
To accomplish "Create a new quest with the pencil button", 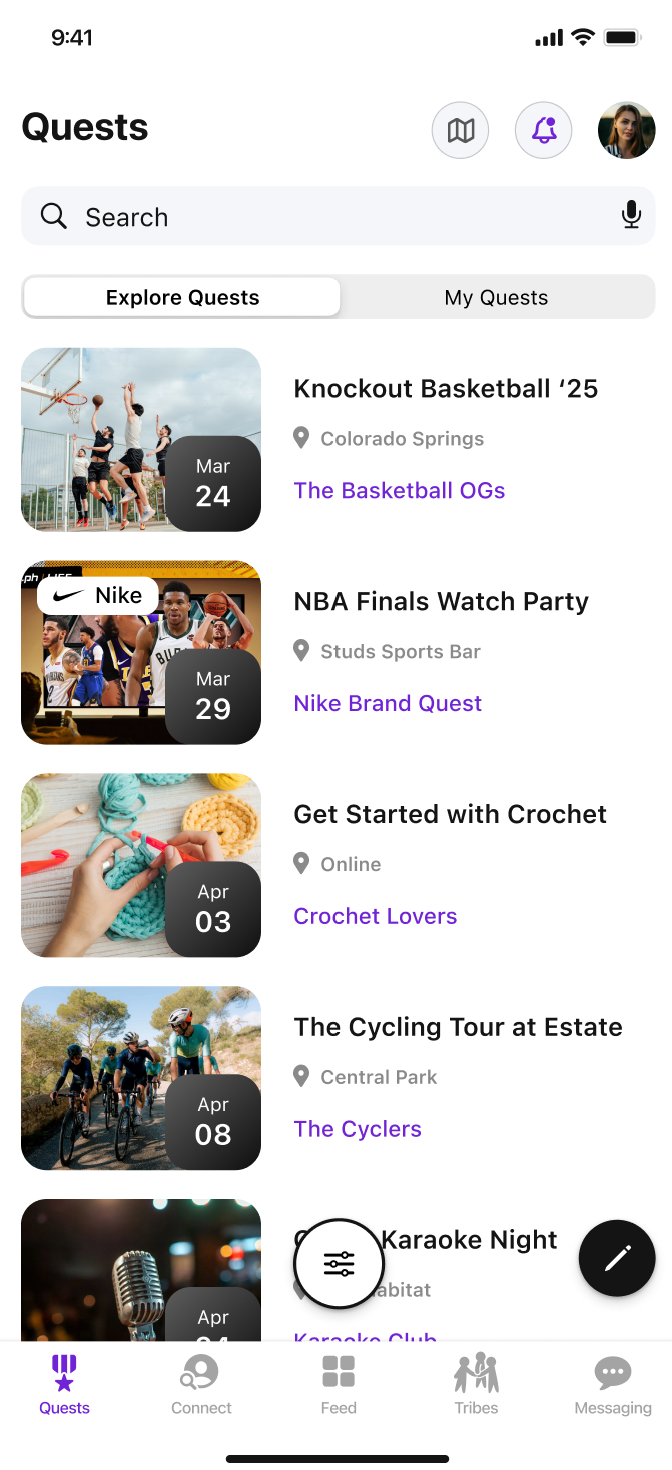I will (x=617, y=1258).
